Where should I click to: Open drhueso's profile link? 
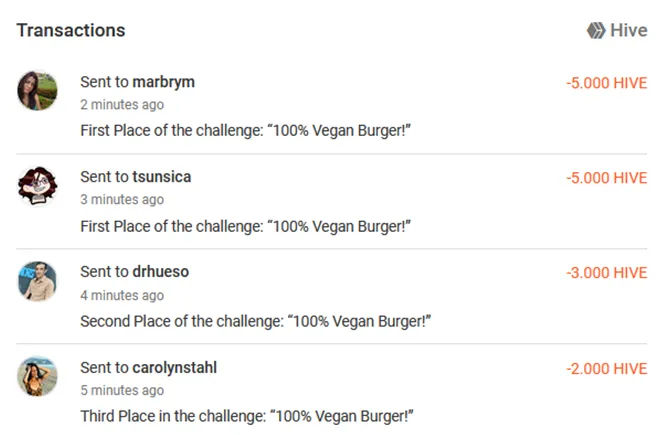[160, 272]
